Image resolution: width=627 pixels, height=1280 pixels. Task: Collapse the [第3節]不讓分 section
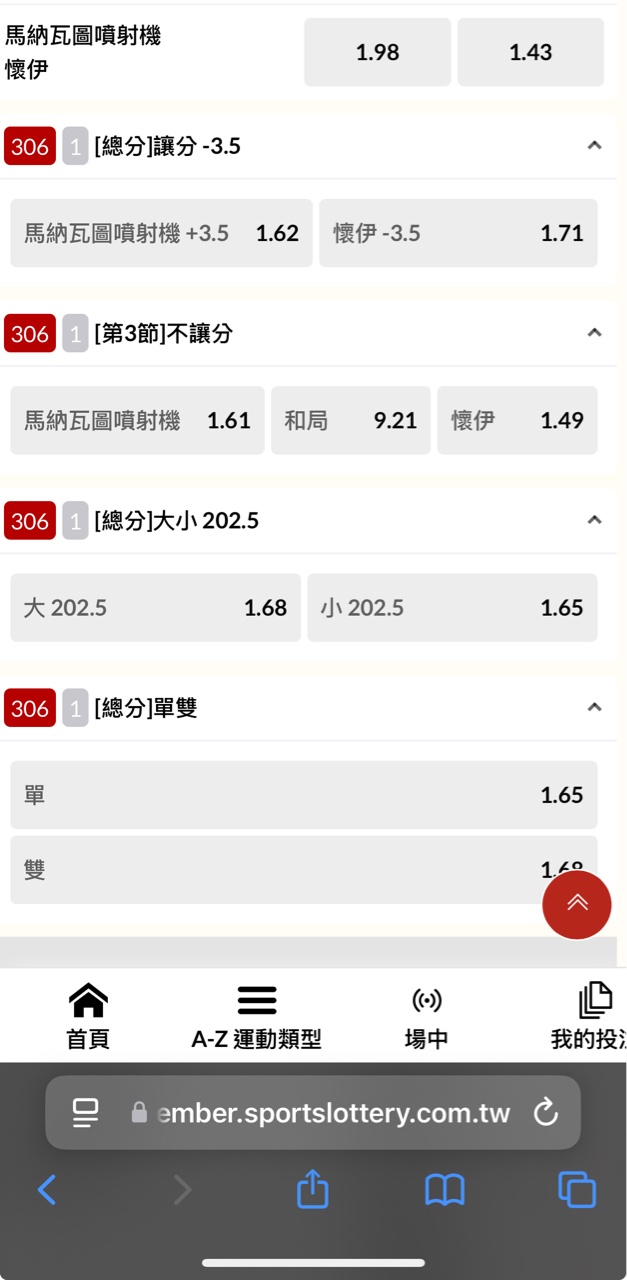tap(594, 333)
